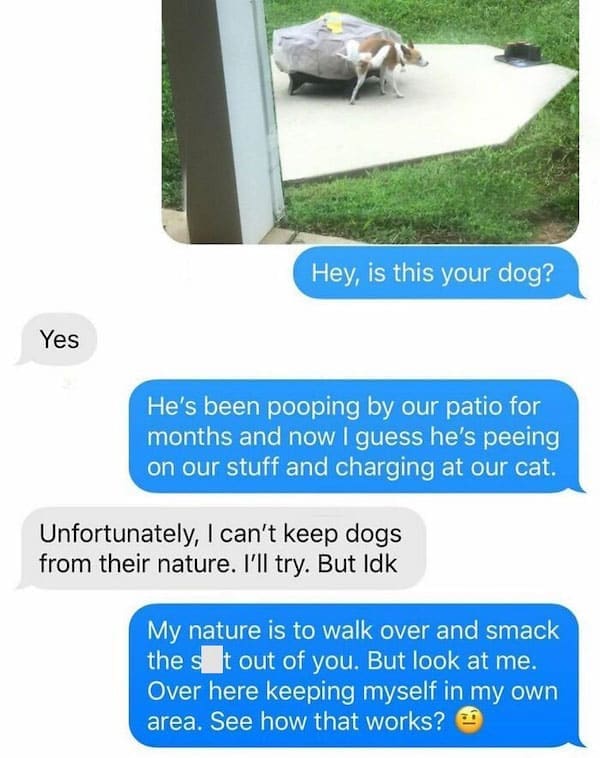Image resolution: width=600 pixels, height=758 pixels.
Task: Open the dog photo attachment
Action: pyautogui.click(x=370, y=120)
